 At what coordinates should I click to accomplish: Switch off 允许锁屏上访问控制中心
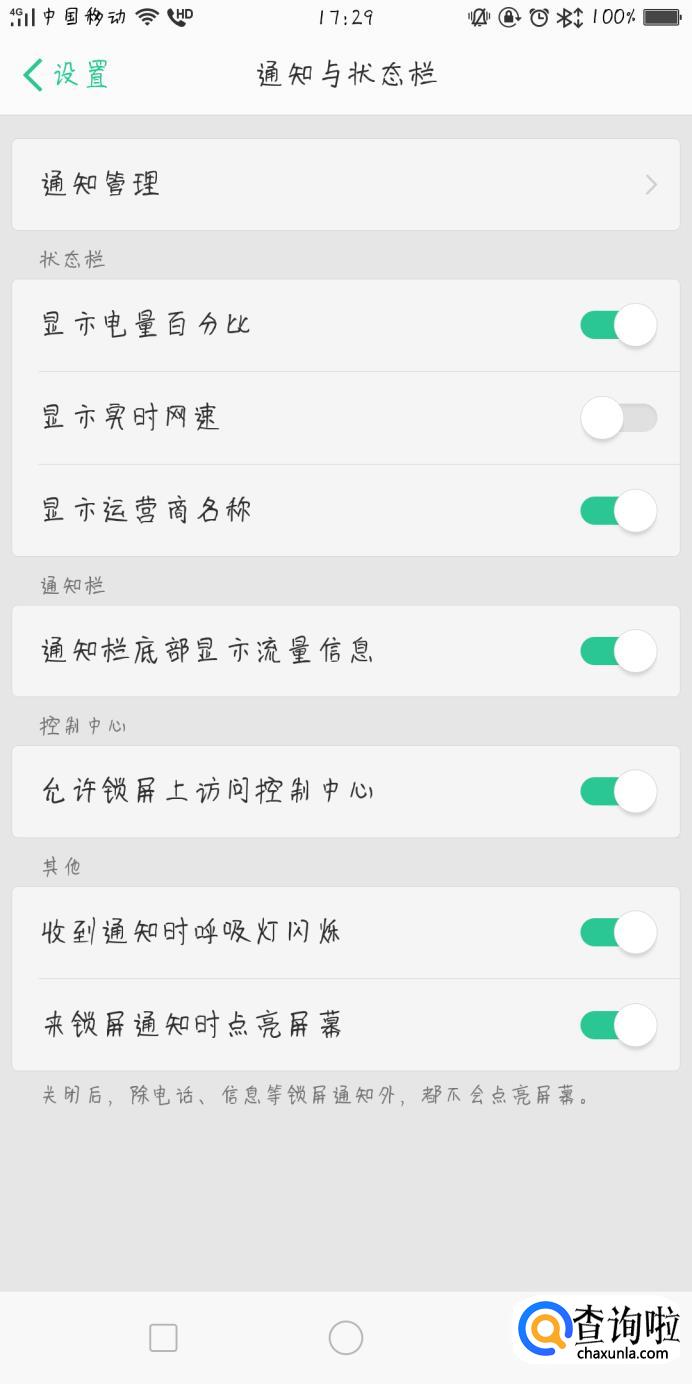(618, 792)
